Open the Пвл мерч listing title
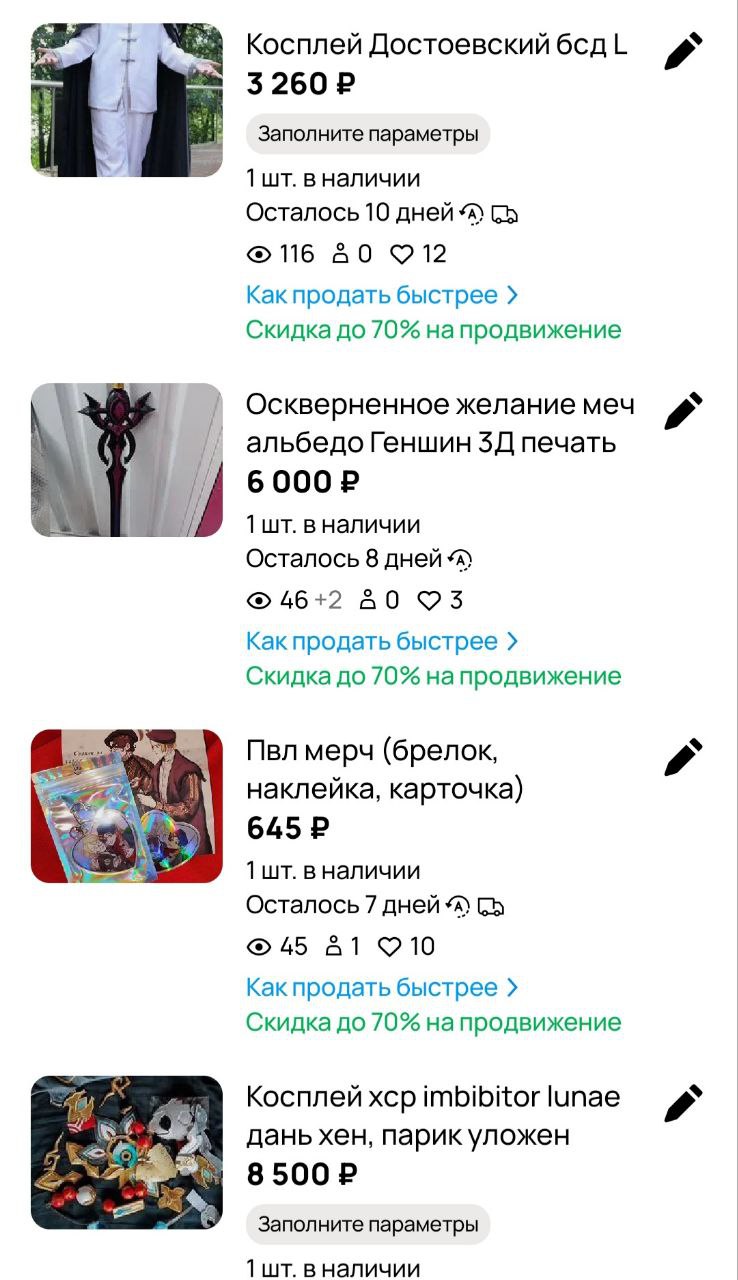738x1280 pixels. (385, 769)
